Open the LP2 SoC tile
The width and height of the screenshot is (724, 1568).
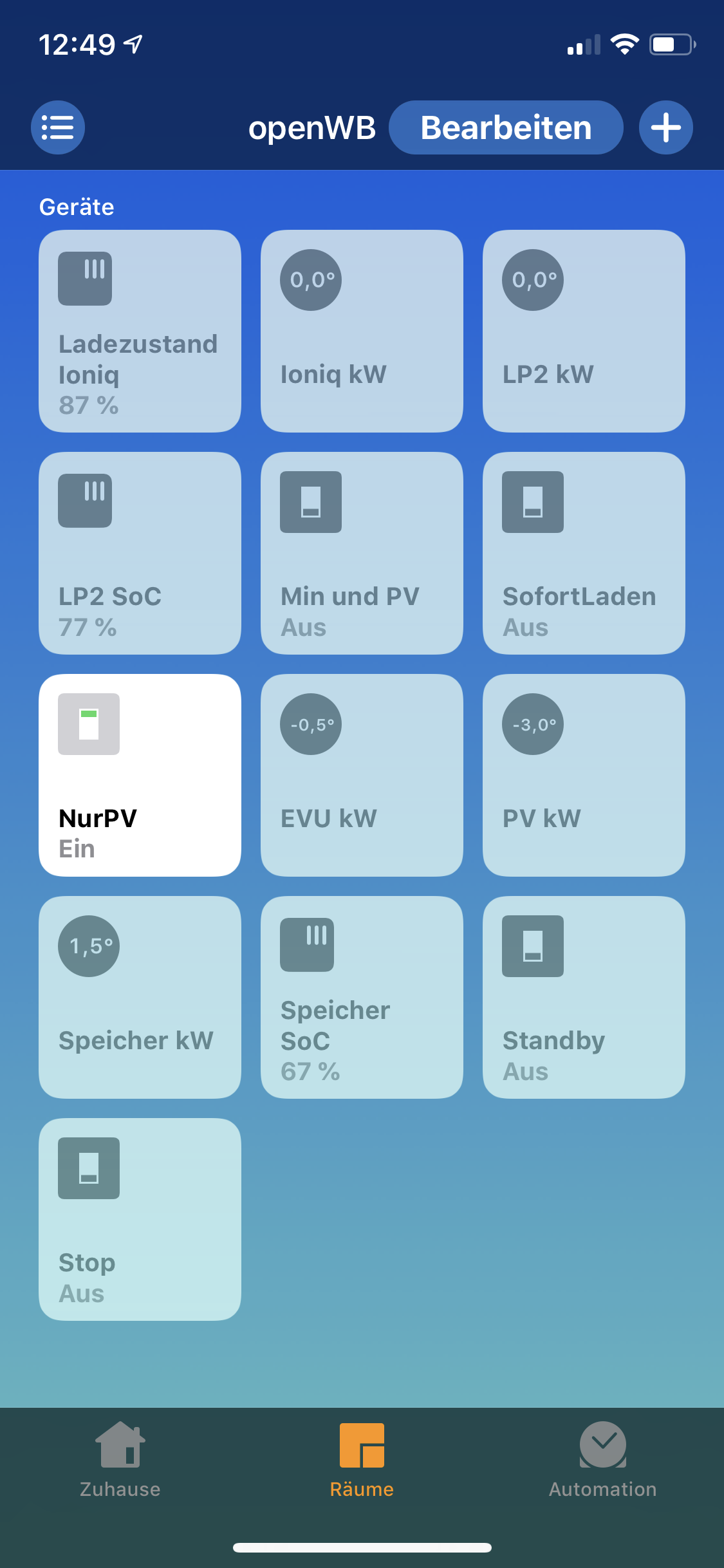pyautogui.click(x=140, y=553)
